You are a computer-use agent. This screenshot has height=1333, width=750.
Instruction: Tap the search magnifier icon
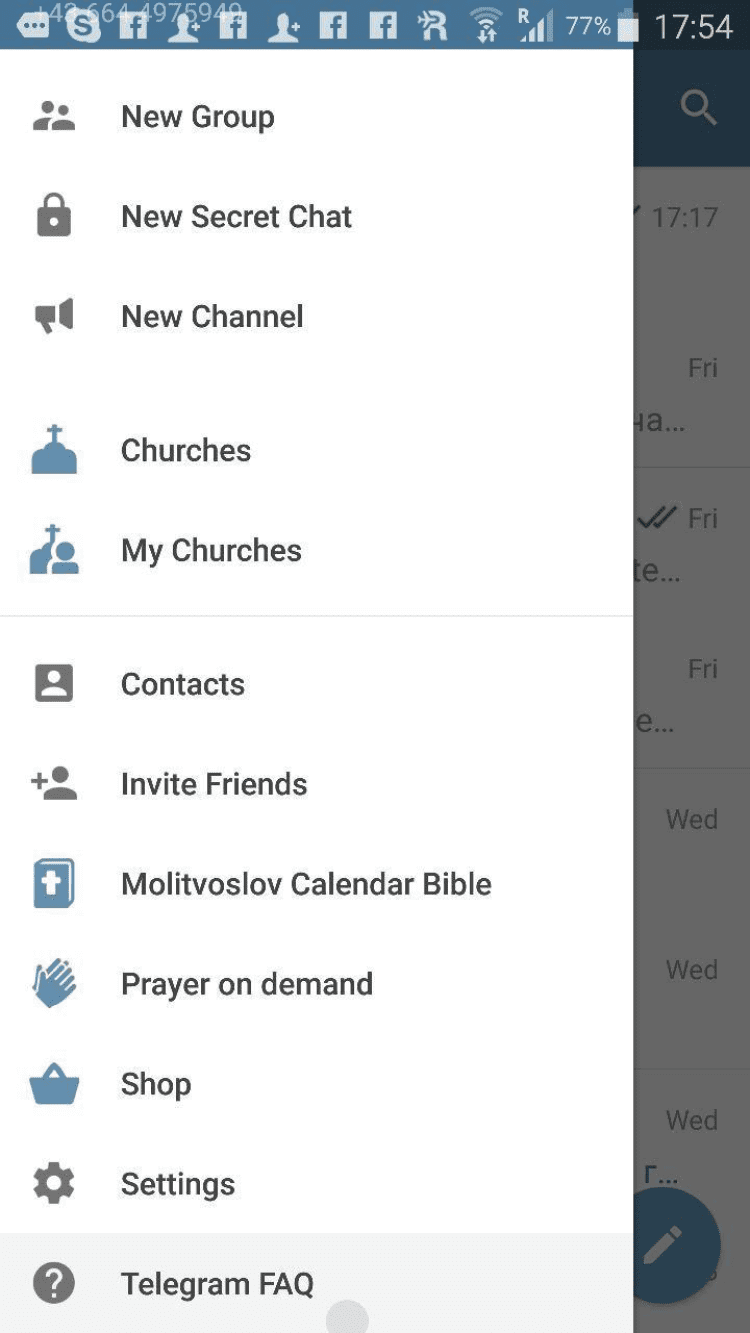698,106
